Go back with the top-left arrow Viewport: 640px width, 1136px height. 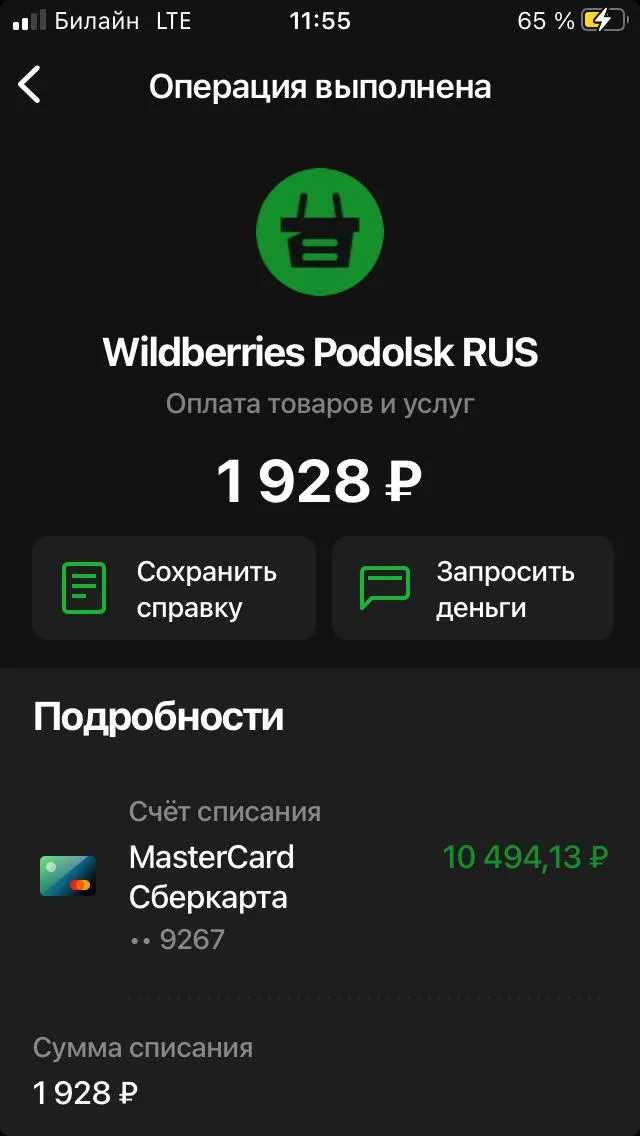coord(30,85)
